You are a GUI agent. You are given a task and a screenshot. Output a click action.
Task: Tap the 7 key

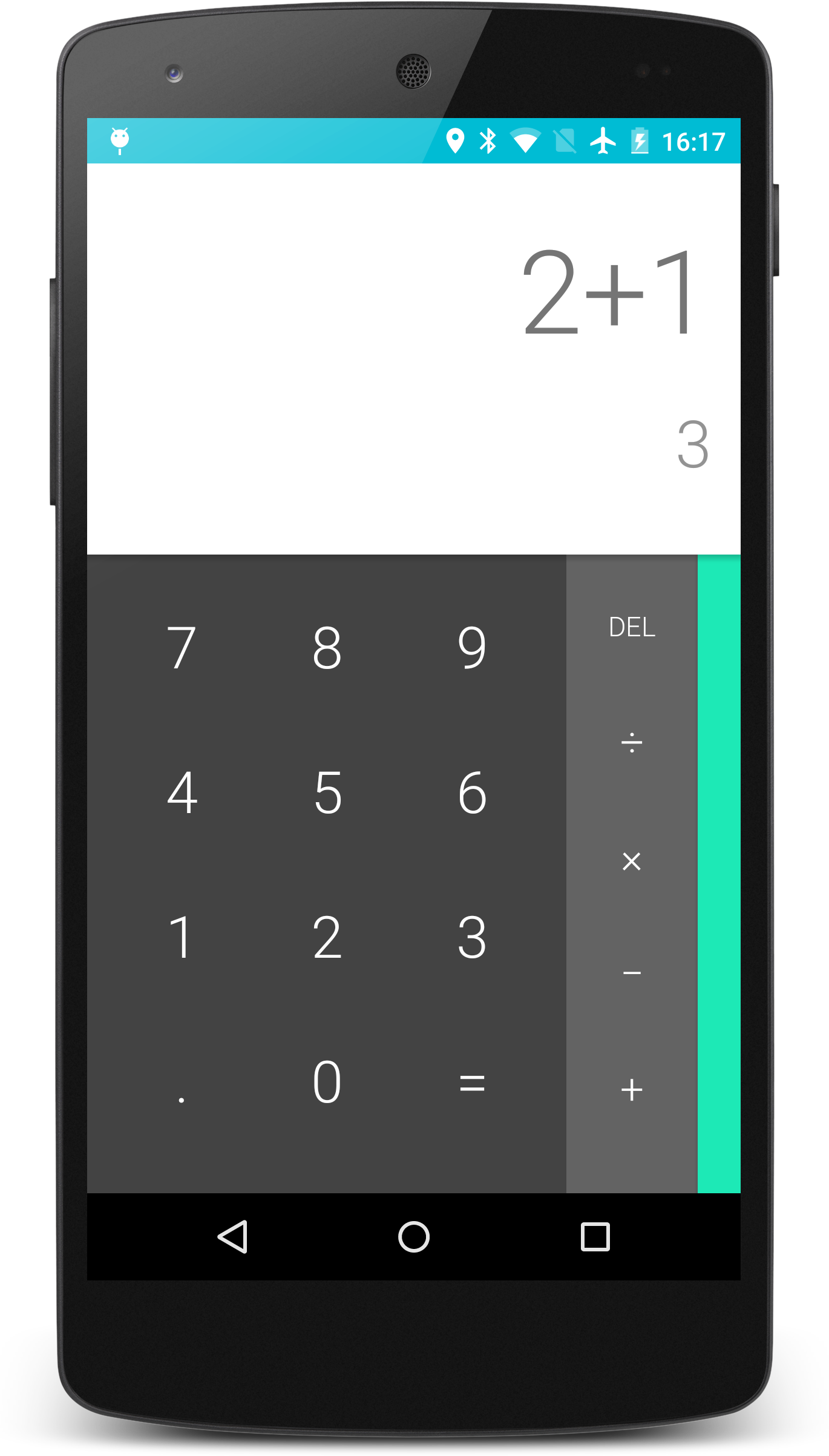point(182,648)
